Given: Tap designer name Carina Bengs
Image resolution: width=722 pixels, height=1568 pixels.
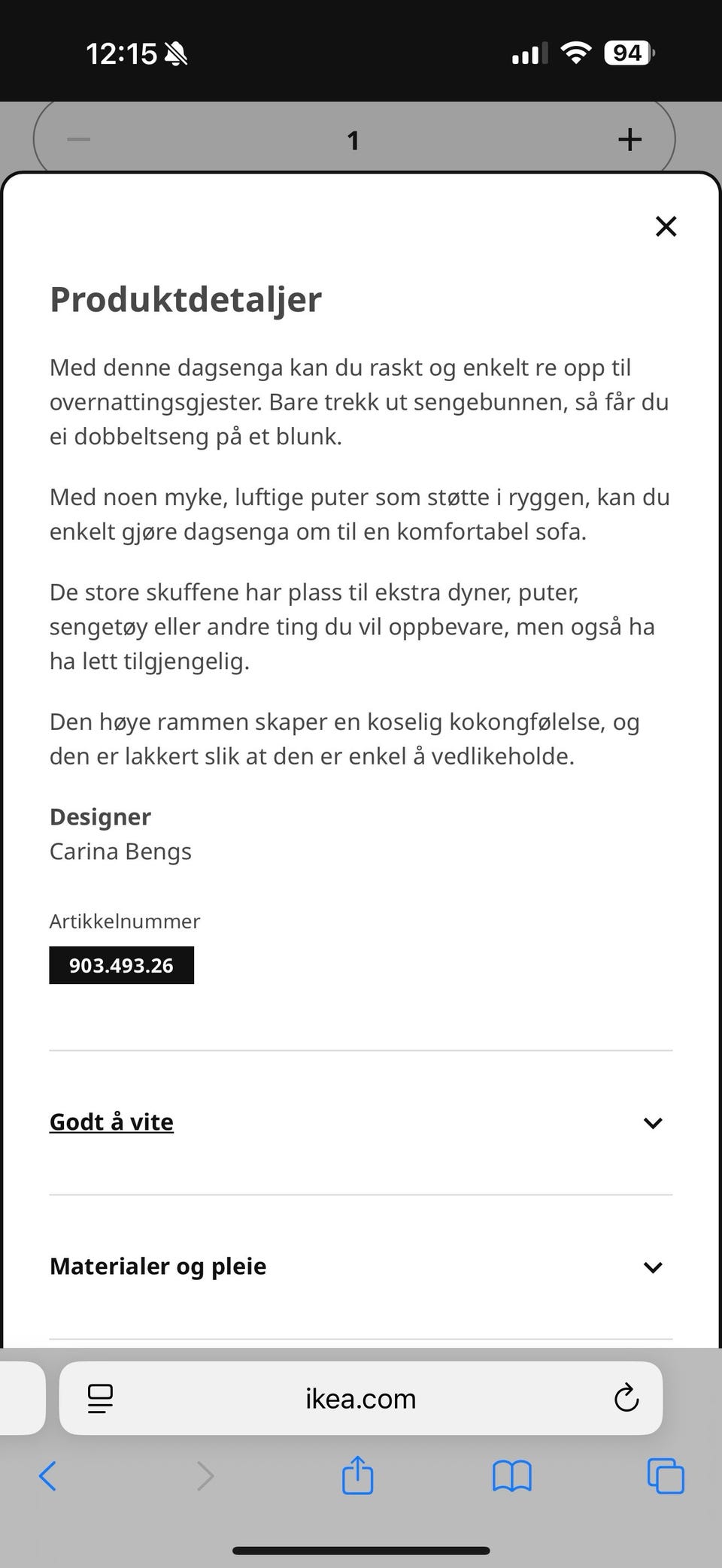Looking at the screenshot, I should click(x=121, y=852).
